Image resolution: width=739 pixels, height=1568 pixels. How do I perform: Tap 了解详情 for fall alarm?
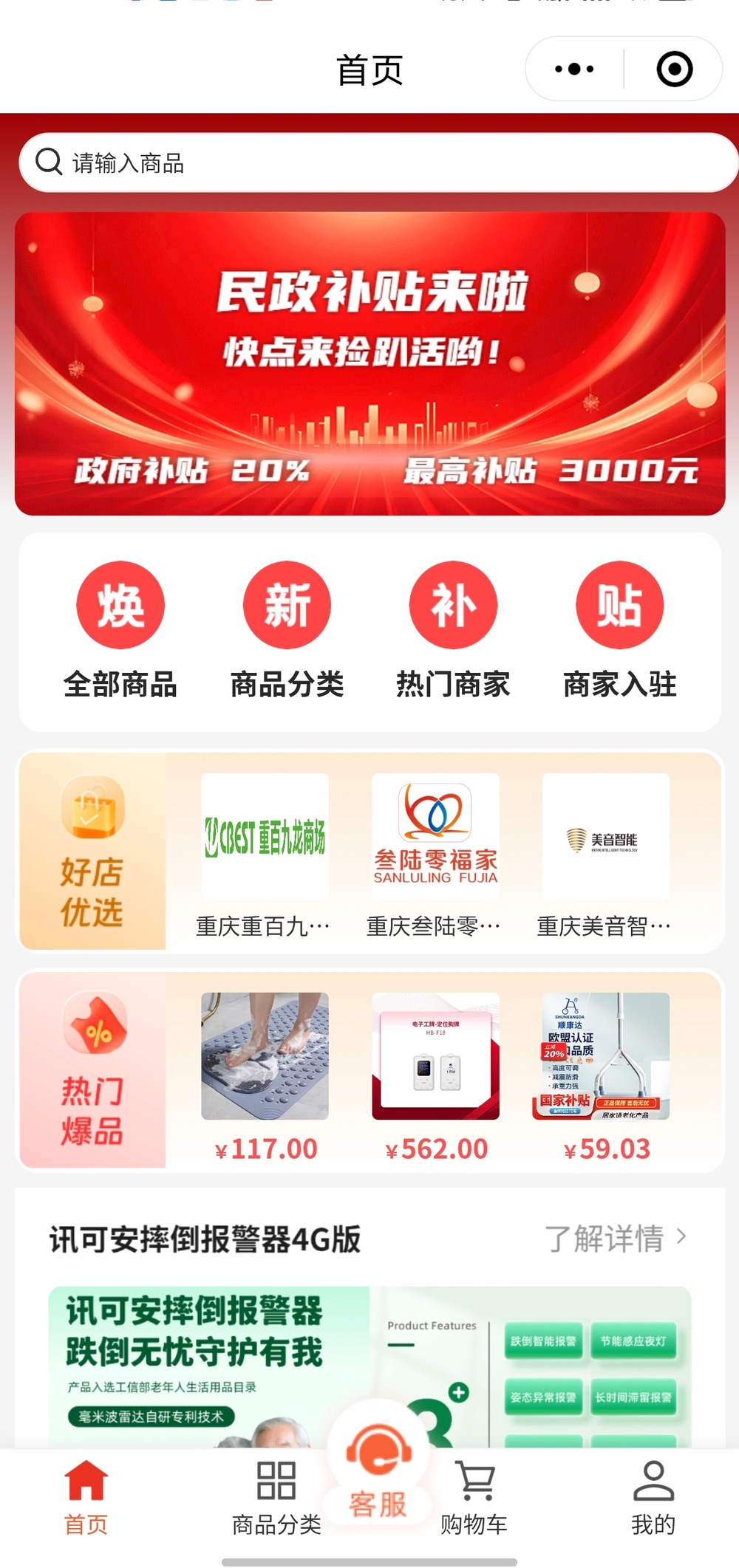point(615,1239)
